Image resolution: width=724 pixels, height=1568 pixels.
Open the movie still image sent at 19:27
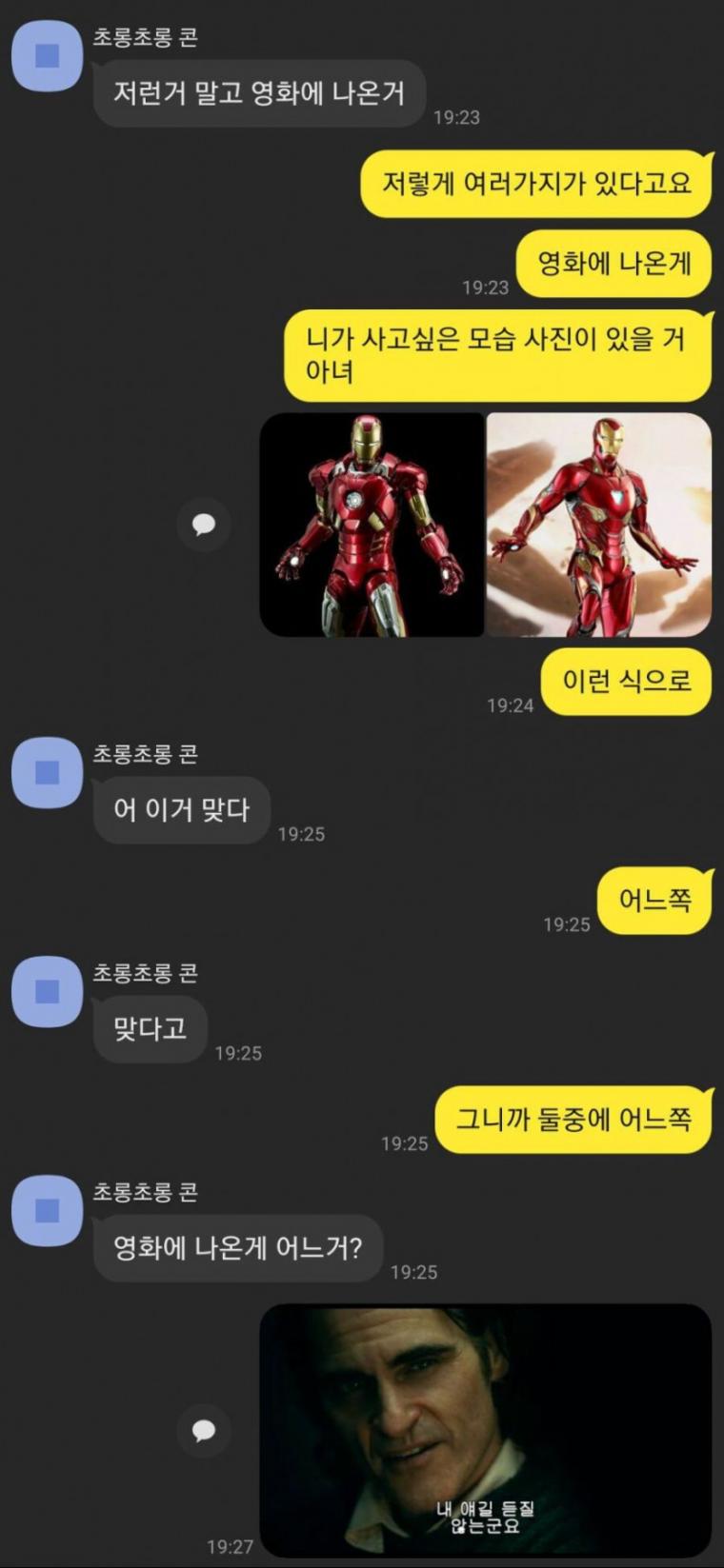pyautogui.click(x=486, y=1430)
